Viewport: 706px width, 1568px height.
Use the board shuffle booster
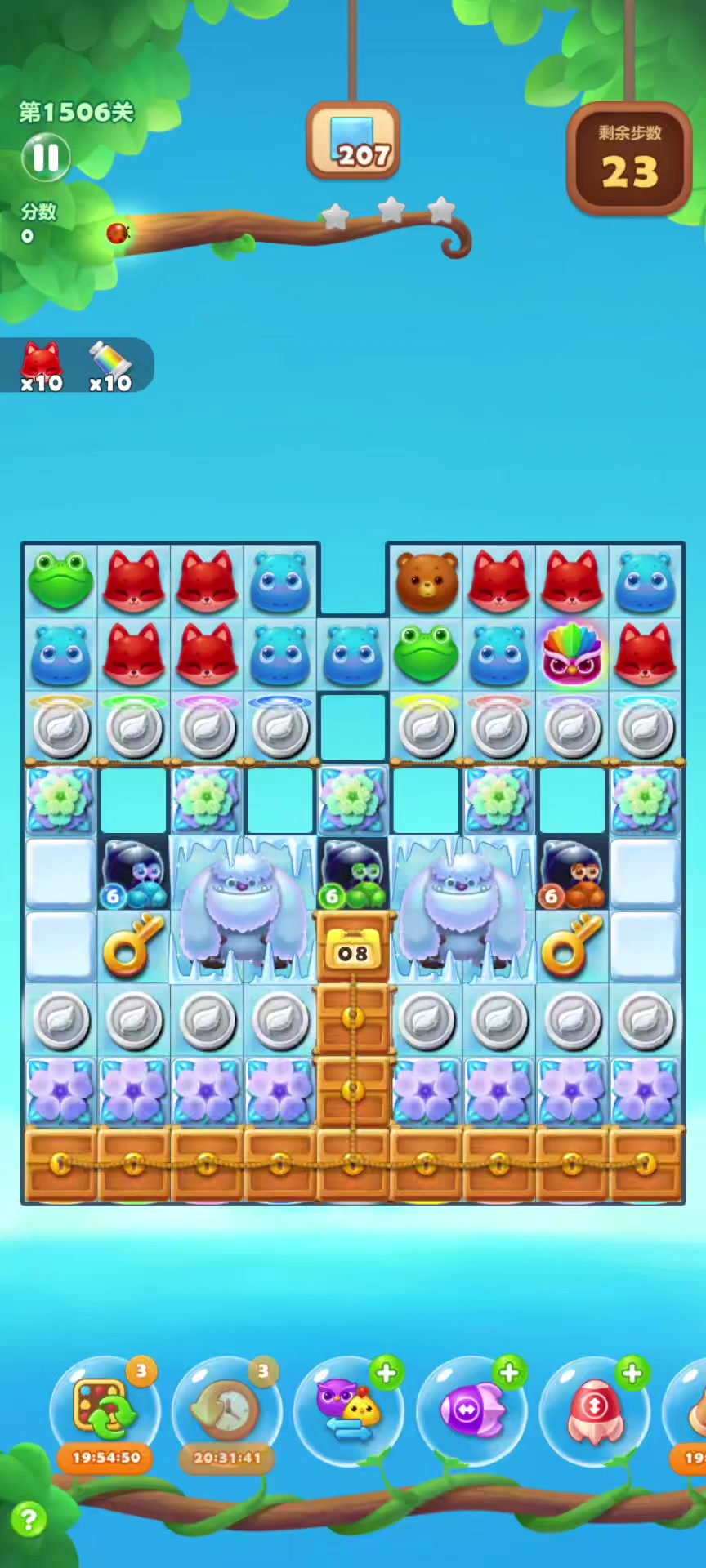(105, 1410)
